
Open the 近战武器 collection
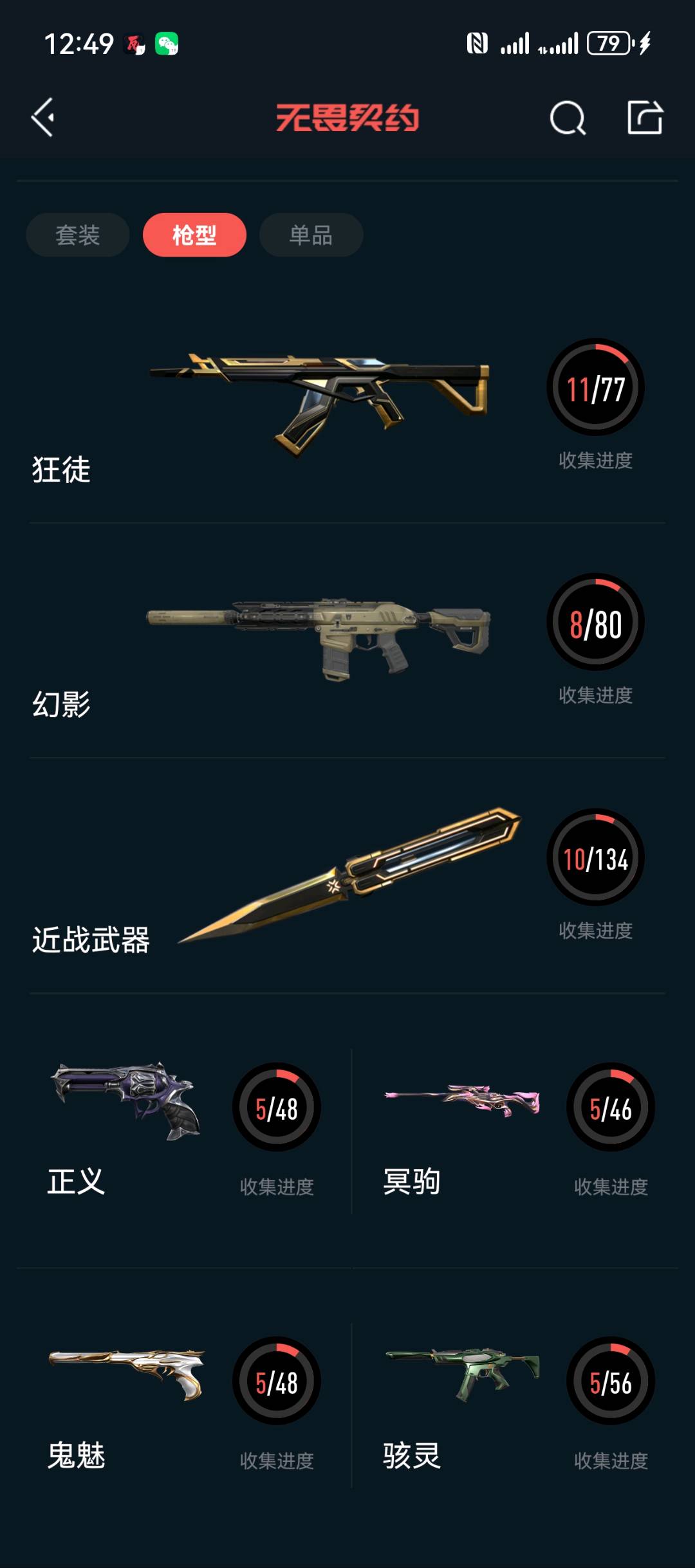pos(347,876)
